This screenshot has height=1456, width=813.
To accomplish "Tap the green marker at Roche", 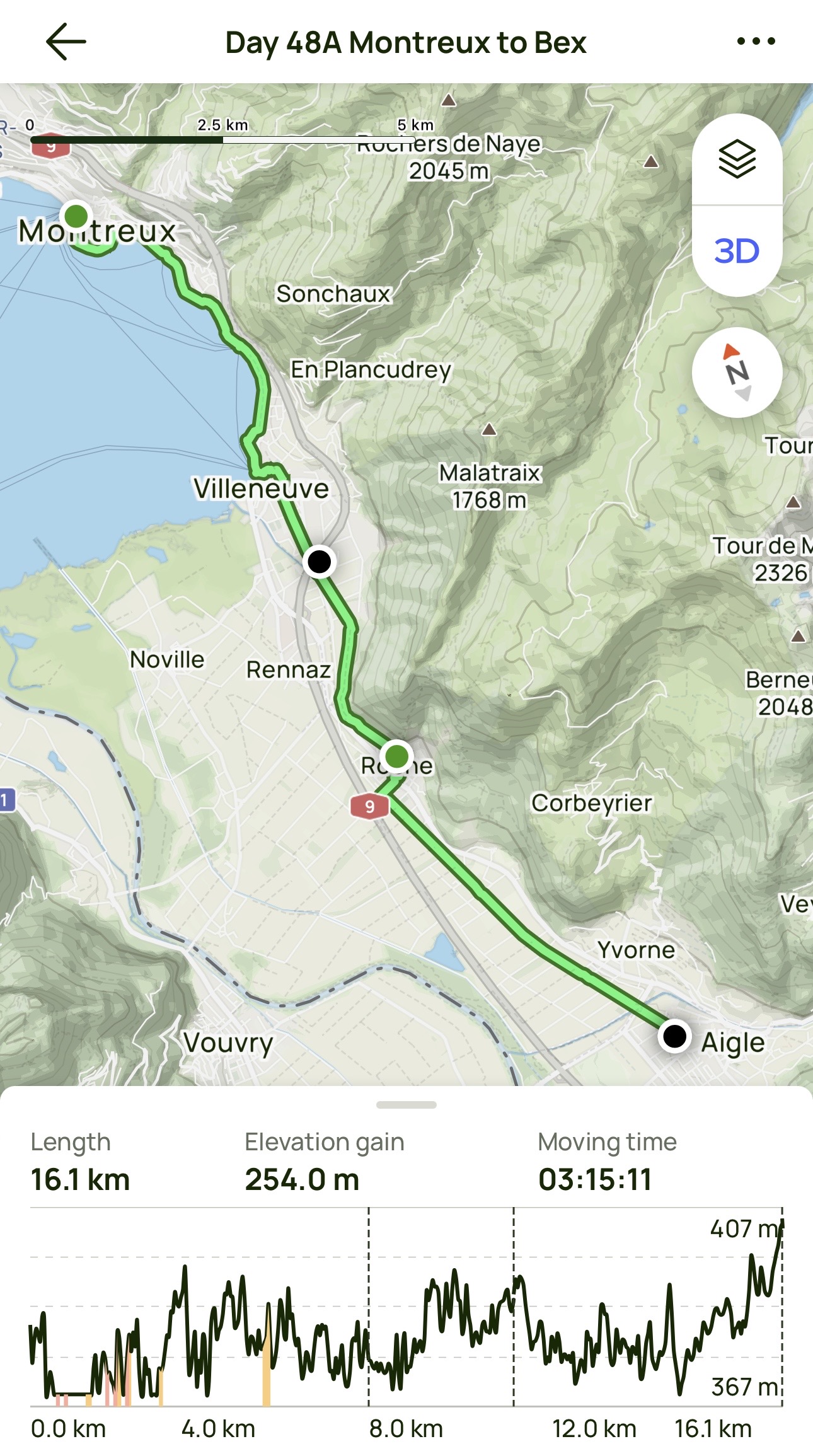I will [396, 756].
